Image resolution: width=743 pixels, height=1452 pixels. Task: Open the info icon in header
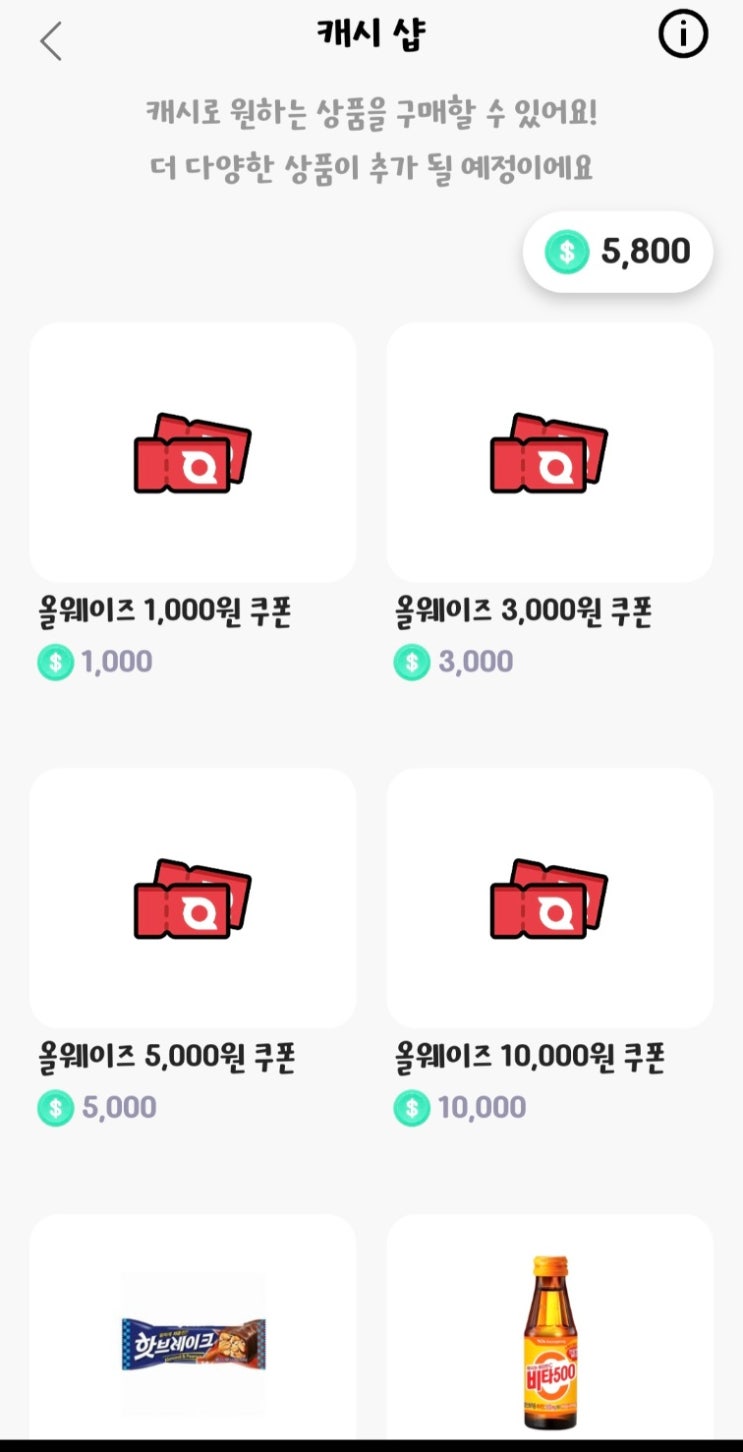(x=683, y=37)
